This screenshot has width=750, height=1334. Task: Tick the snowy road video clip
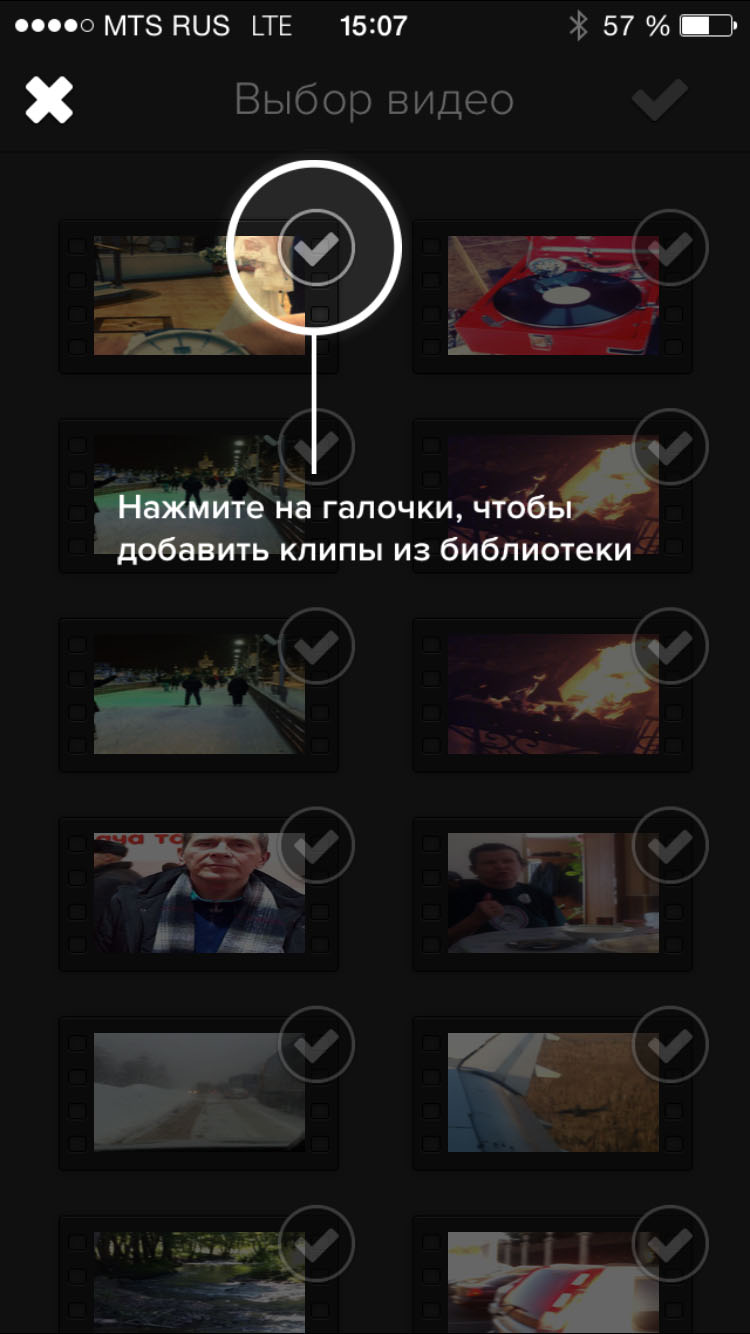[x=316, y=1045]
